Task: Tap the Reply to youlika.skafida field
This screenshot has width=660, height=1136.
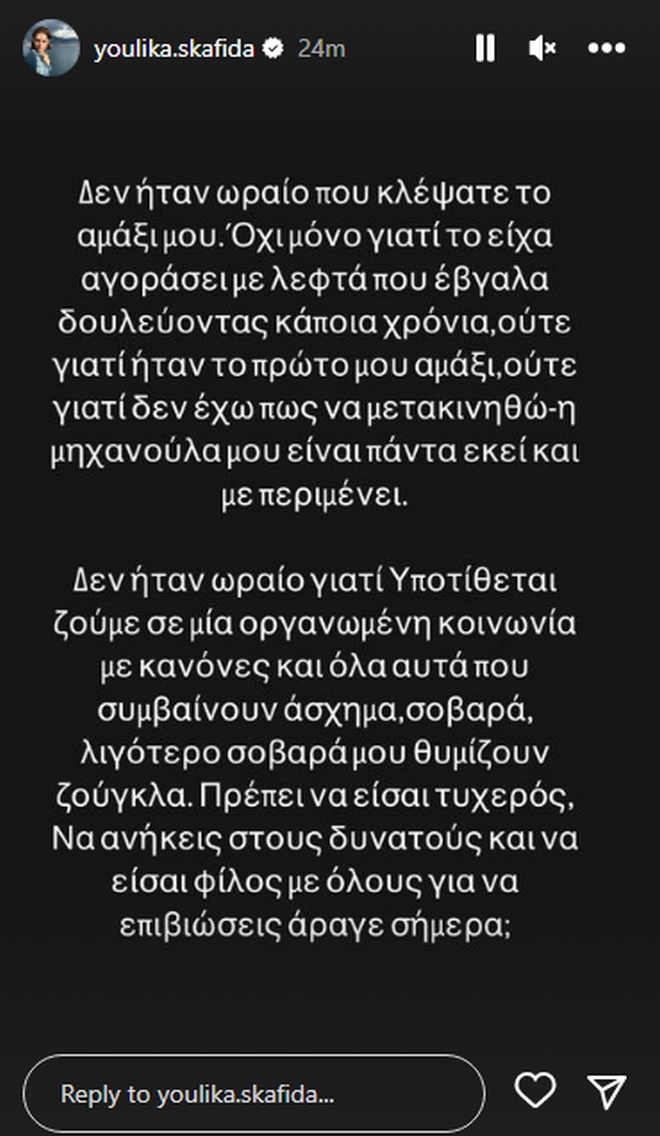Action: pyautogui.click(x=253, y=1094)
